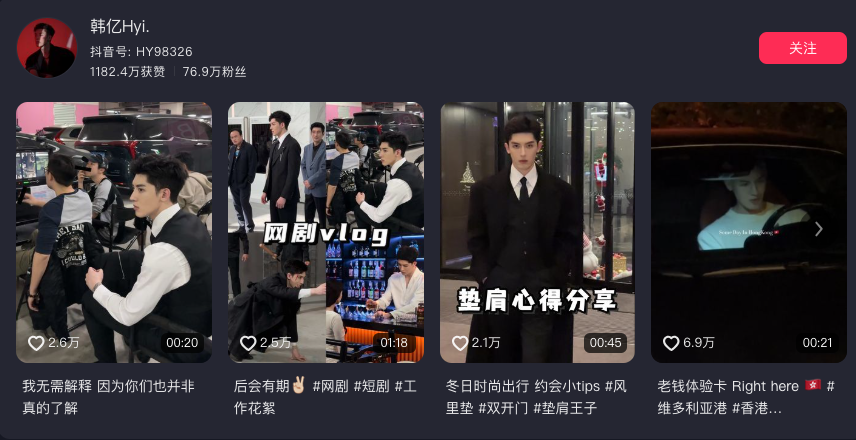Open 韩亿Hyi.'s profile avatar
This screenshot has width=856, height=440.
pos(47,48)
